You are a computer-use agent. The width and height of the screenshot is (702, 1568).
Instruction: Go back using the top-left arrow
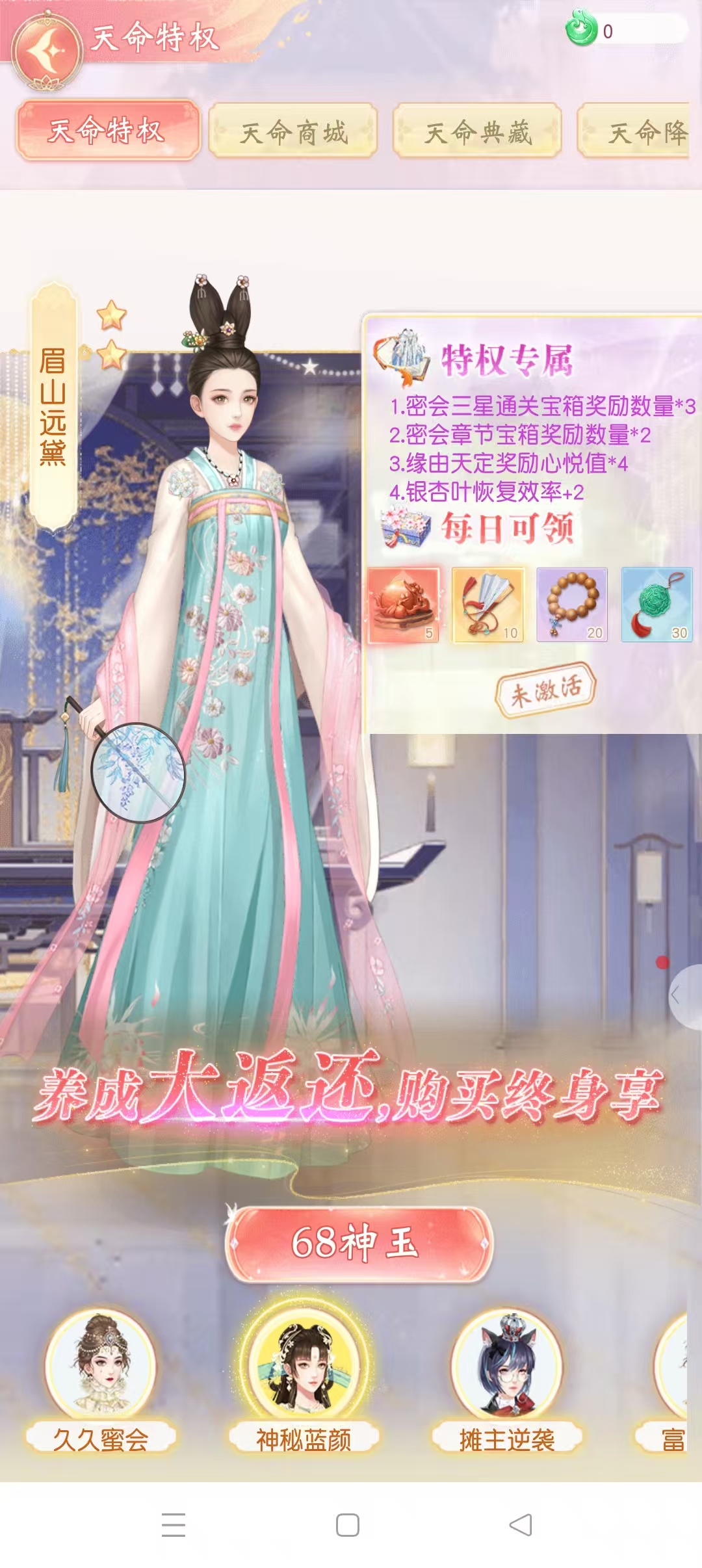pos(47,51)
